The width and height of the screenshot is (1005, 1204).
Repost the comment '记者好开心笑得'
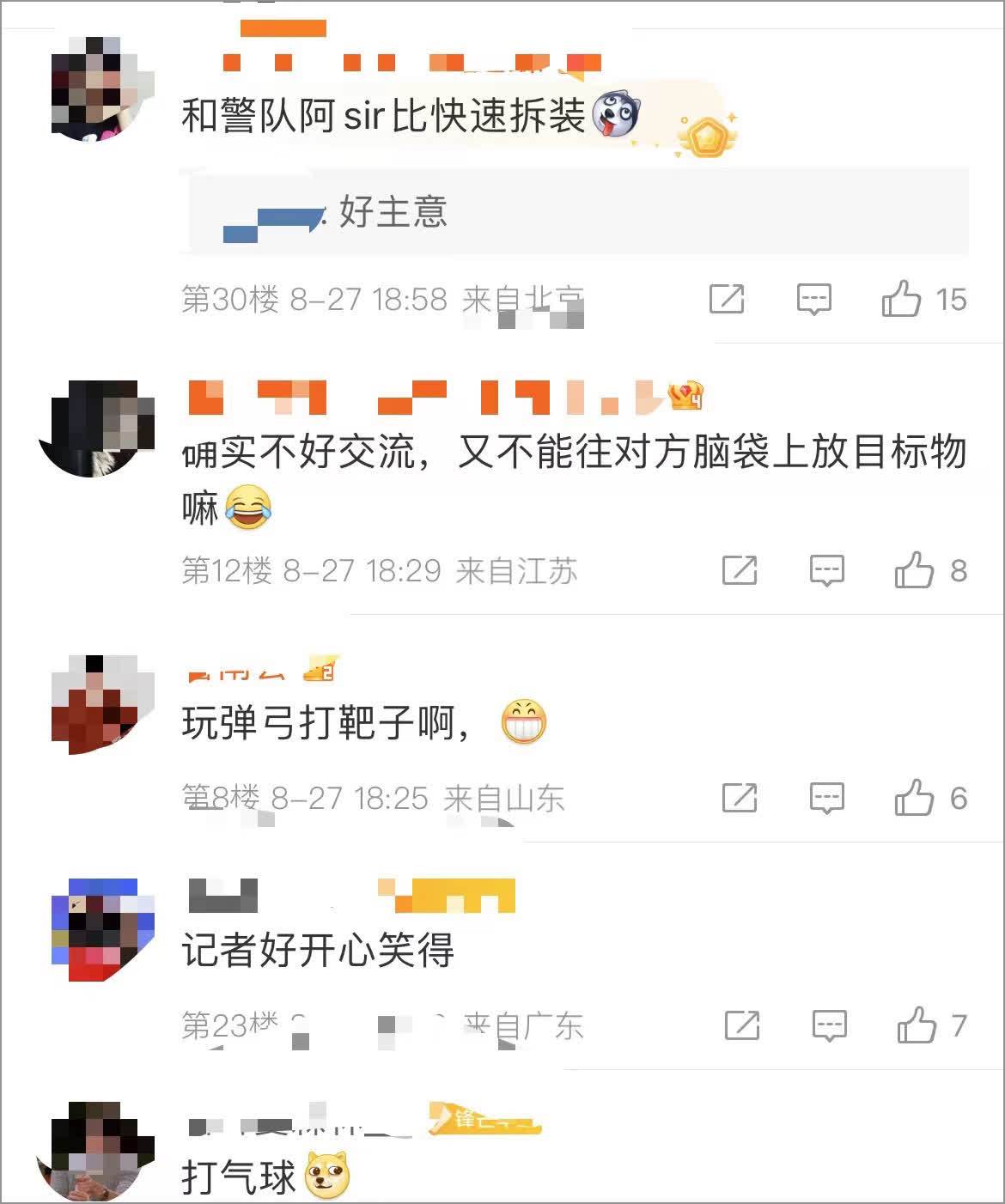[x=742, y=1025]
